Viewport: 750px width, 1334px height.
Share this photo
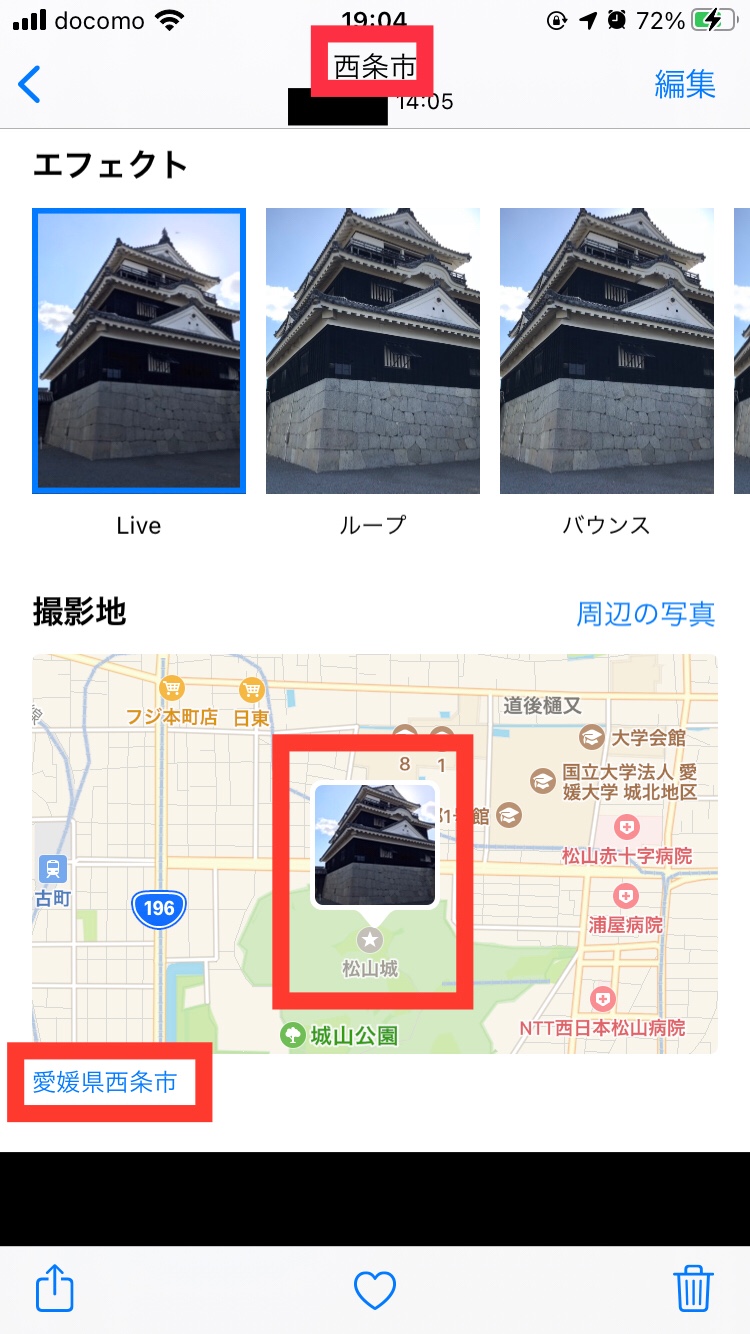tap(55, 1288)
